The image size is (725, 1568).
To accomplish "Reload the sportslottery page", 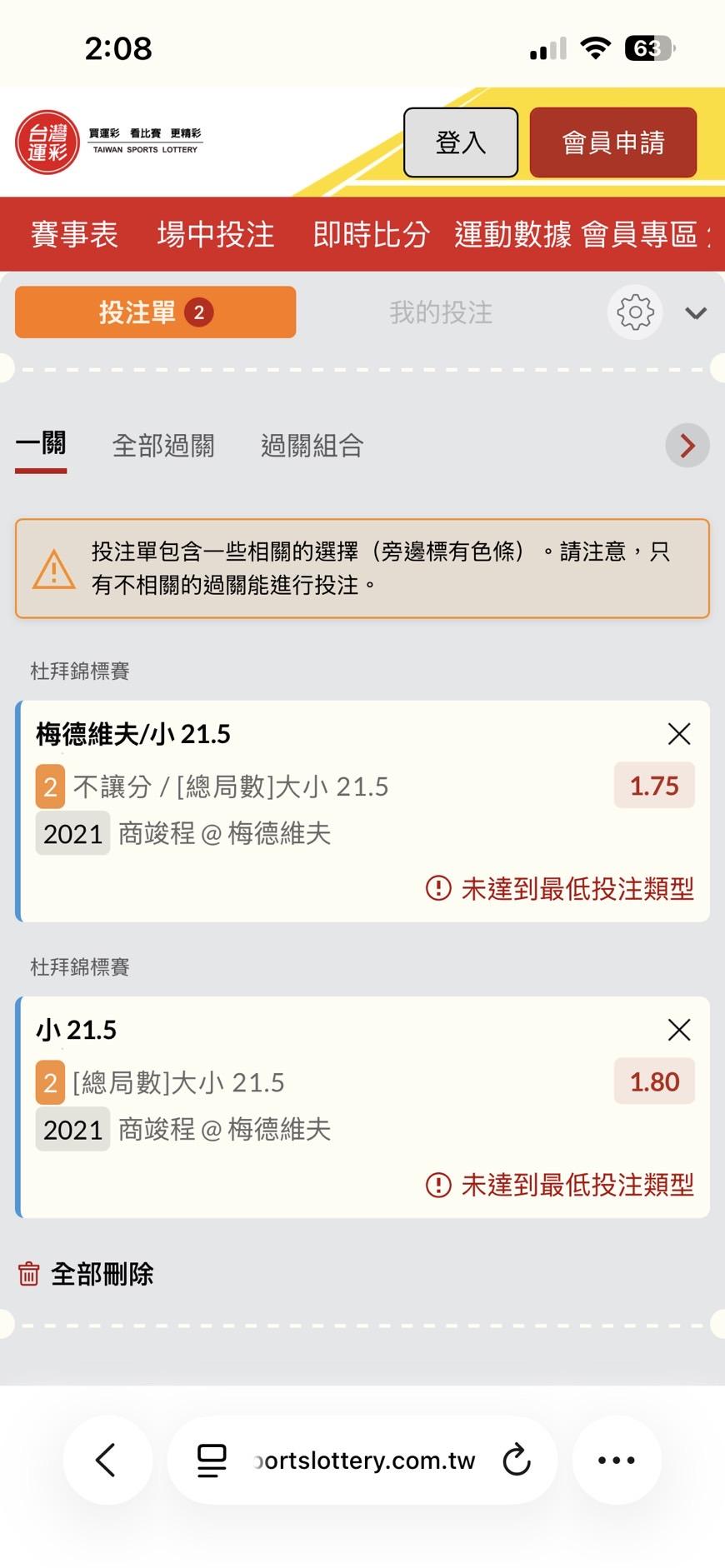I will tap(517, 1460).
